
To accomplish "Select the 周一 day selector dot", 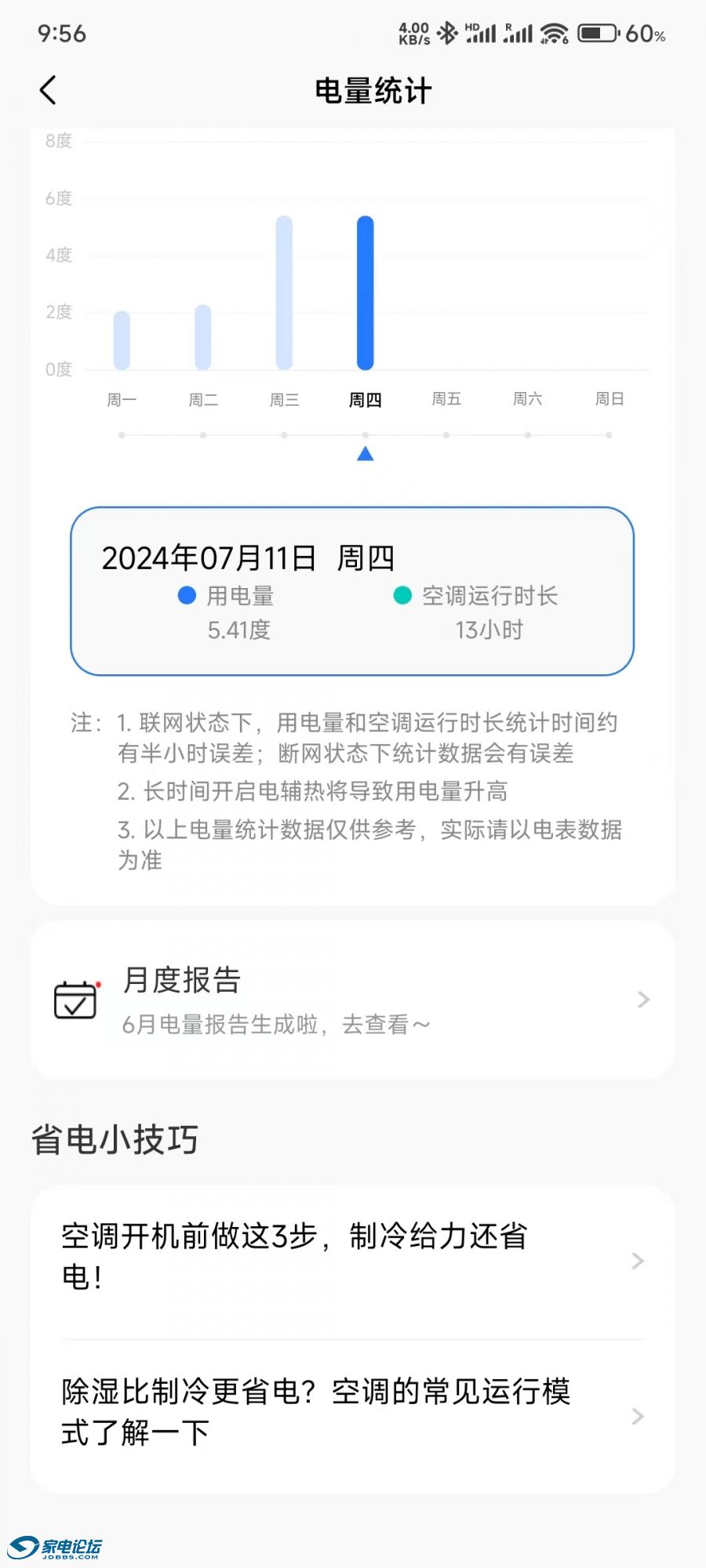I will [x=122, y=433].
